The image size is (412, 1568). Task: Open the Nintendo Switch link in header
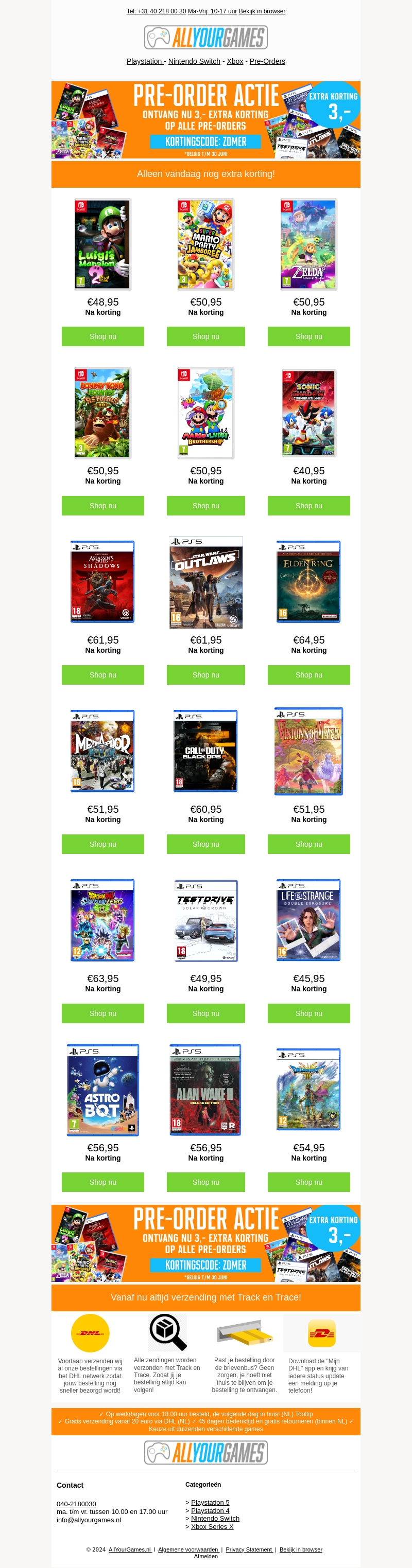pyautogui.click(x=194, y=62)
